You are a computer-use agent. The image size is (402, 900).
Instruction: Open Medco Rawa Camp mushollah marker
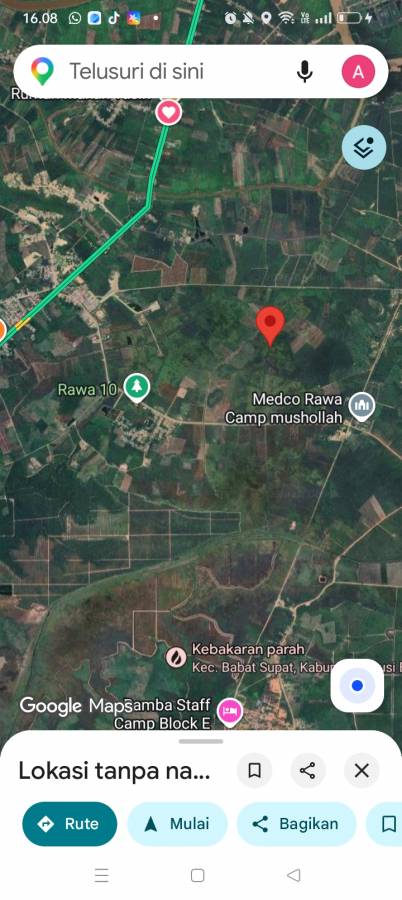pyautogui.click(x=362, y=407)
